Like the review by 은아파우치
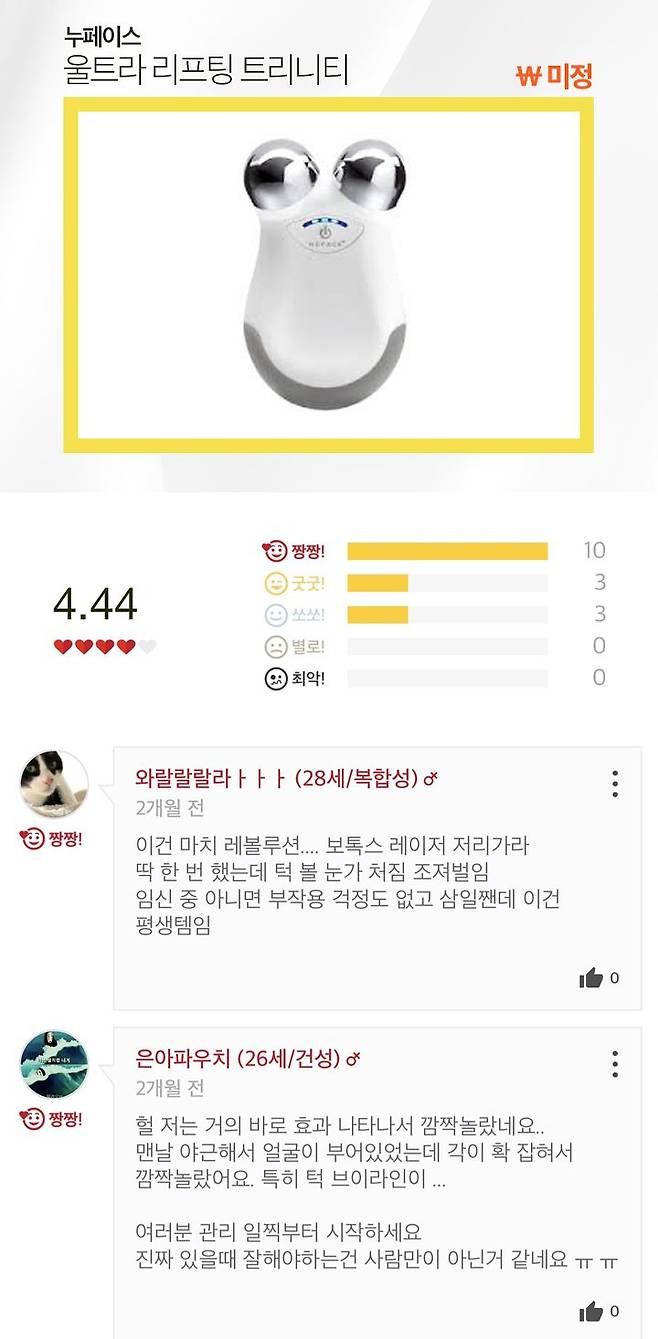The image size is (658, 1339). tap(591, 1311)
